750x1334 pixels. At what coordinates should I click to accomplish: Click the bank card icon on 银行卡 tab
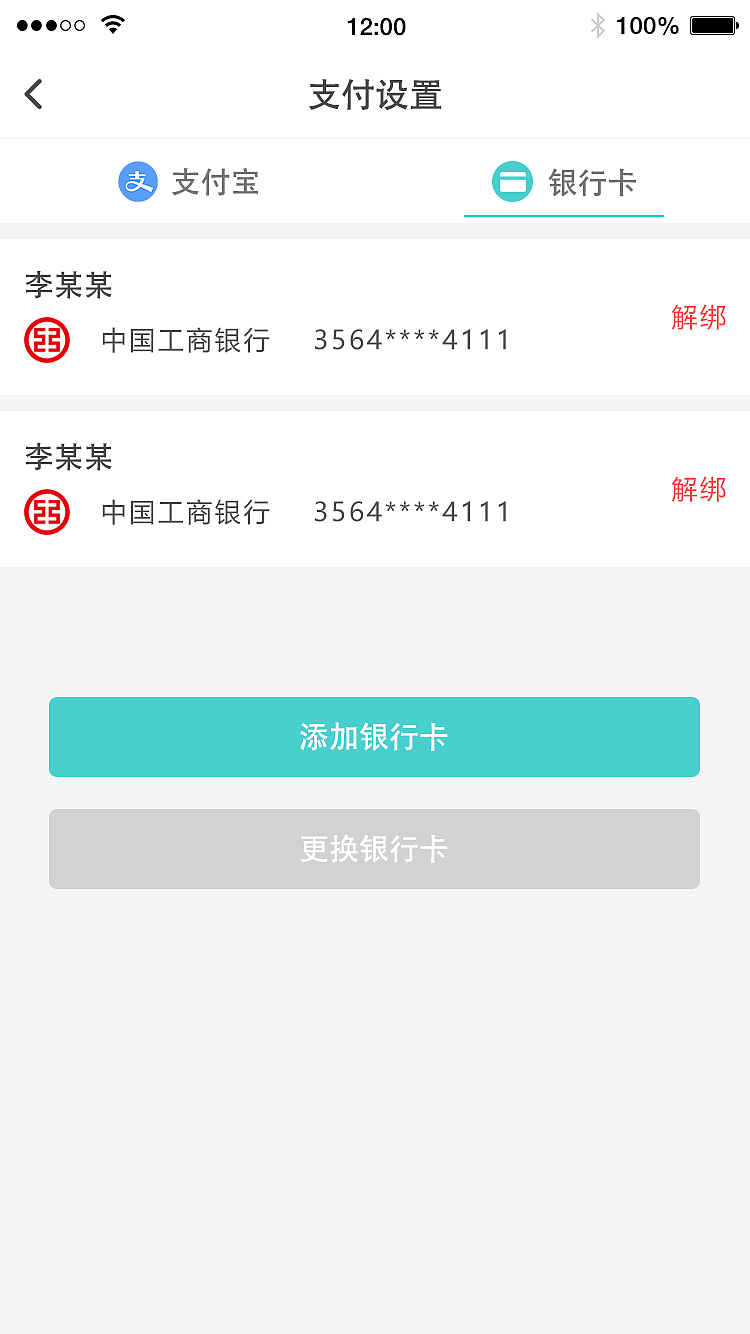pos(512,182)
